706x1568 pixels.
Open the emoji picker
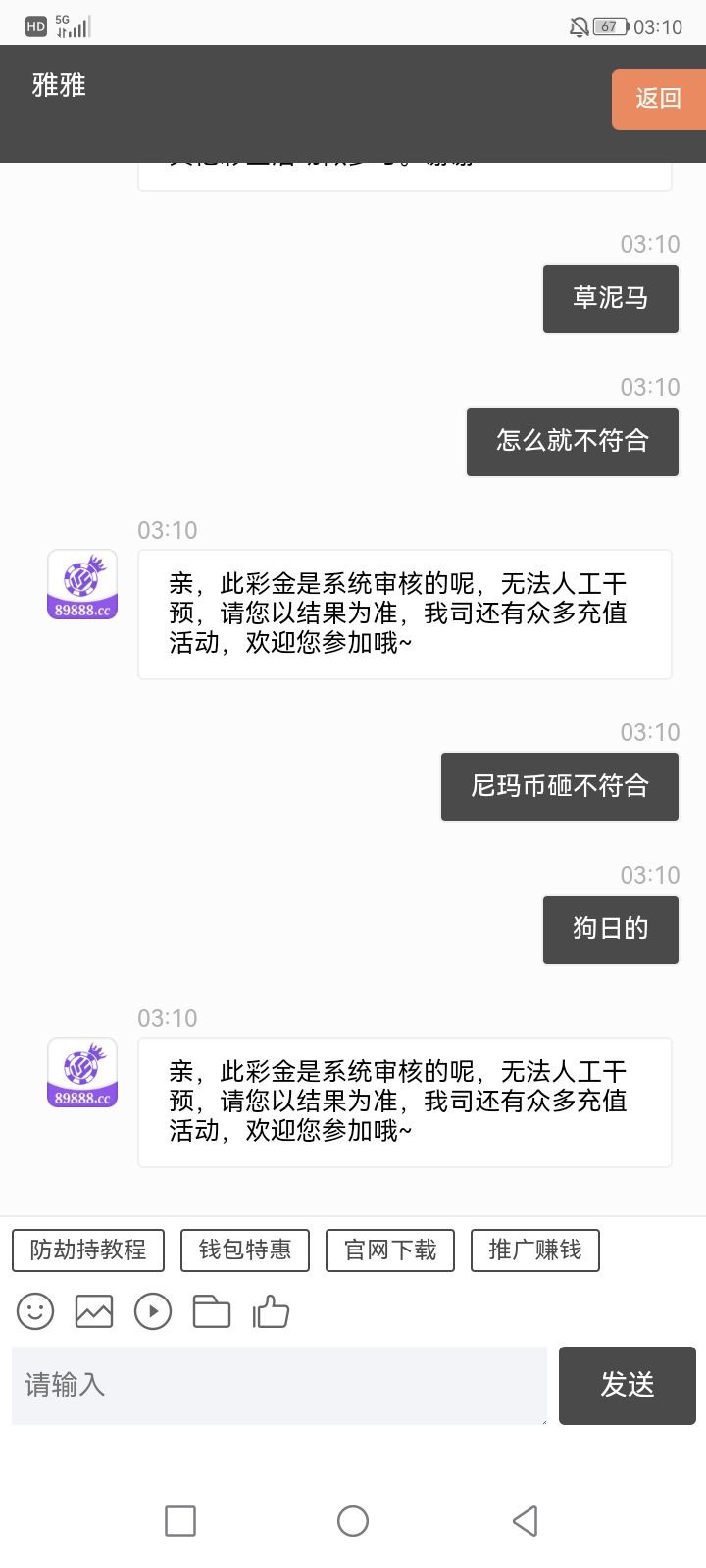pyautogui.click(x=35, y=1311)
